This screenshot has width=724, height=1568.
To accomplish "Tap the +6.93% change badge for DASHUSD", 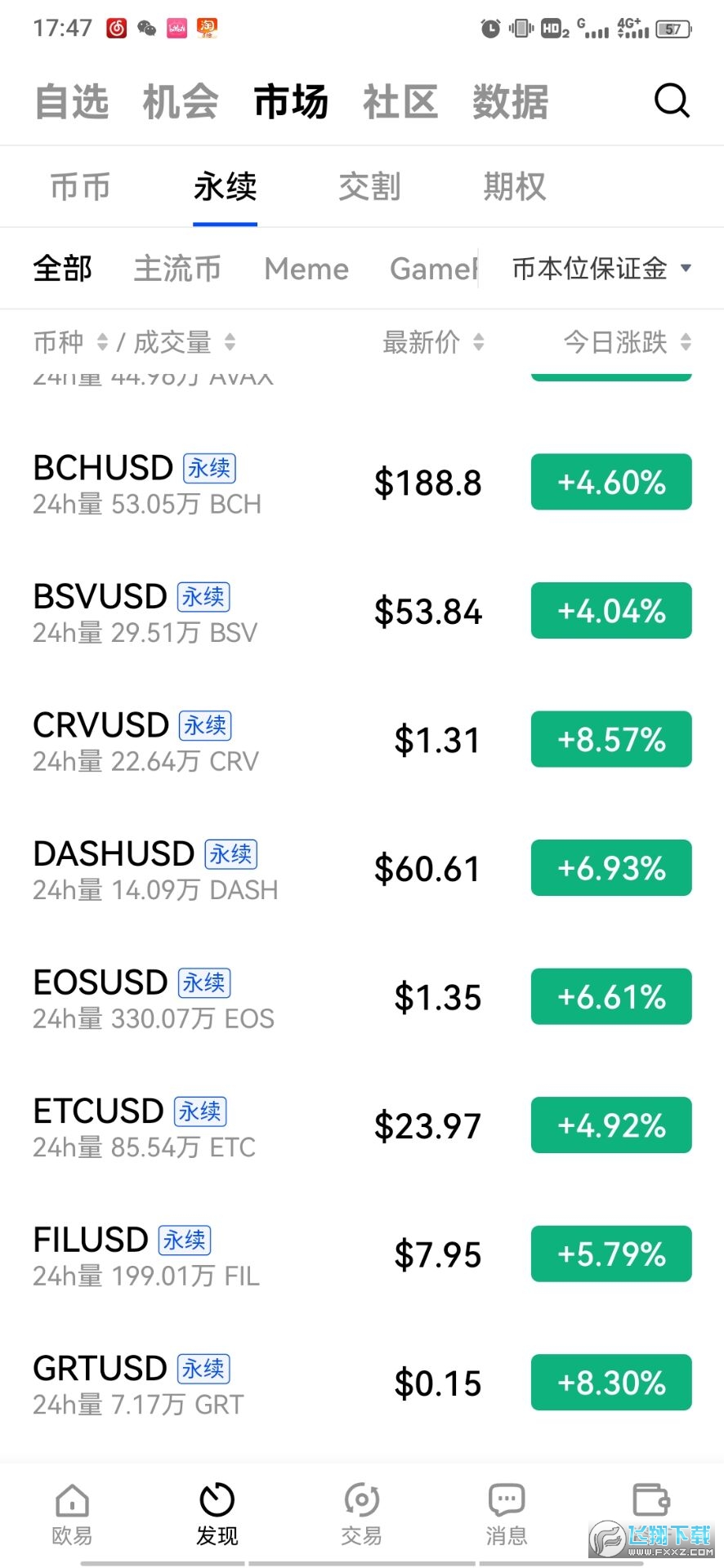I will pos(611,868).
